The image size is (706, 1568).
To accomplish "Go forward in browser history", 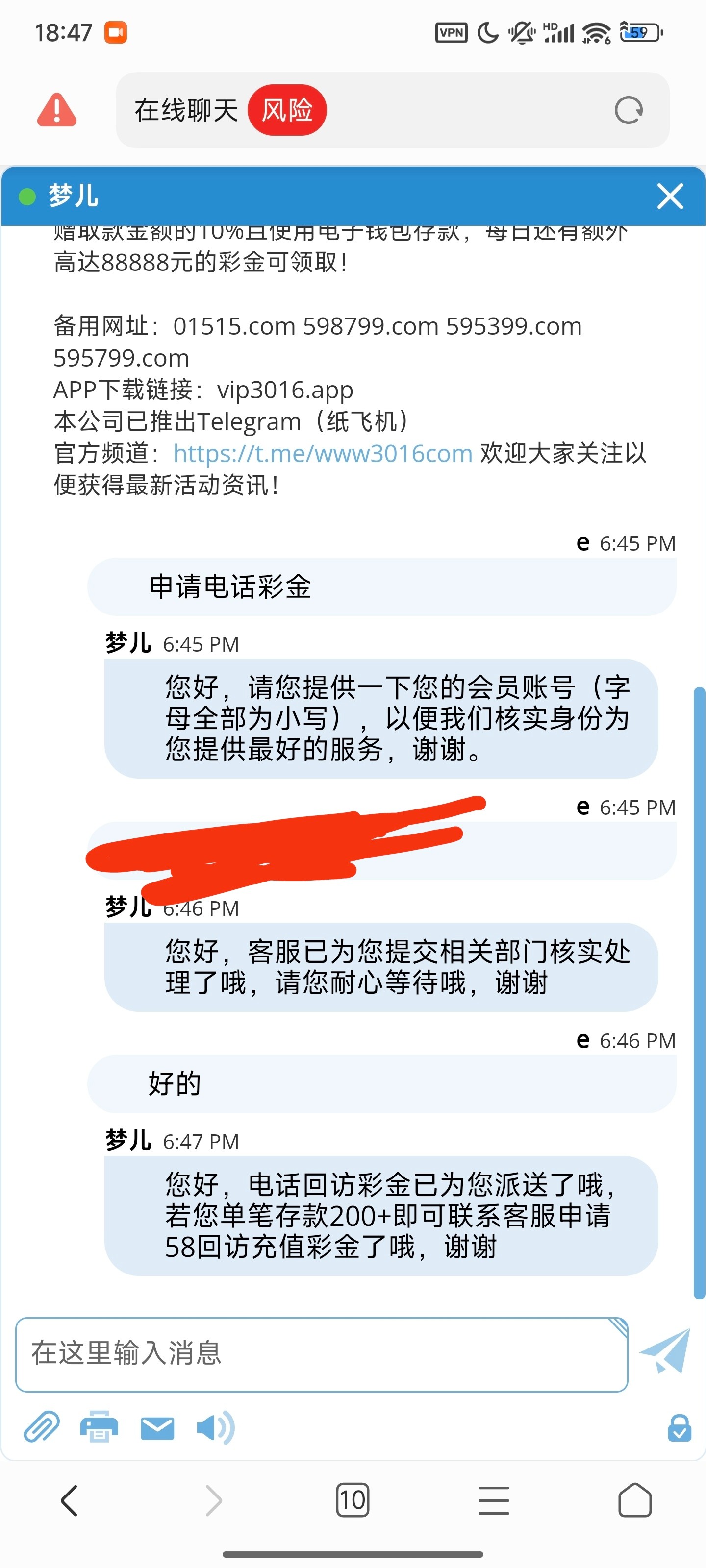I will 213,1500.
